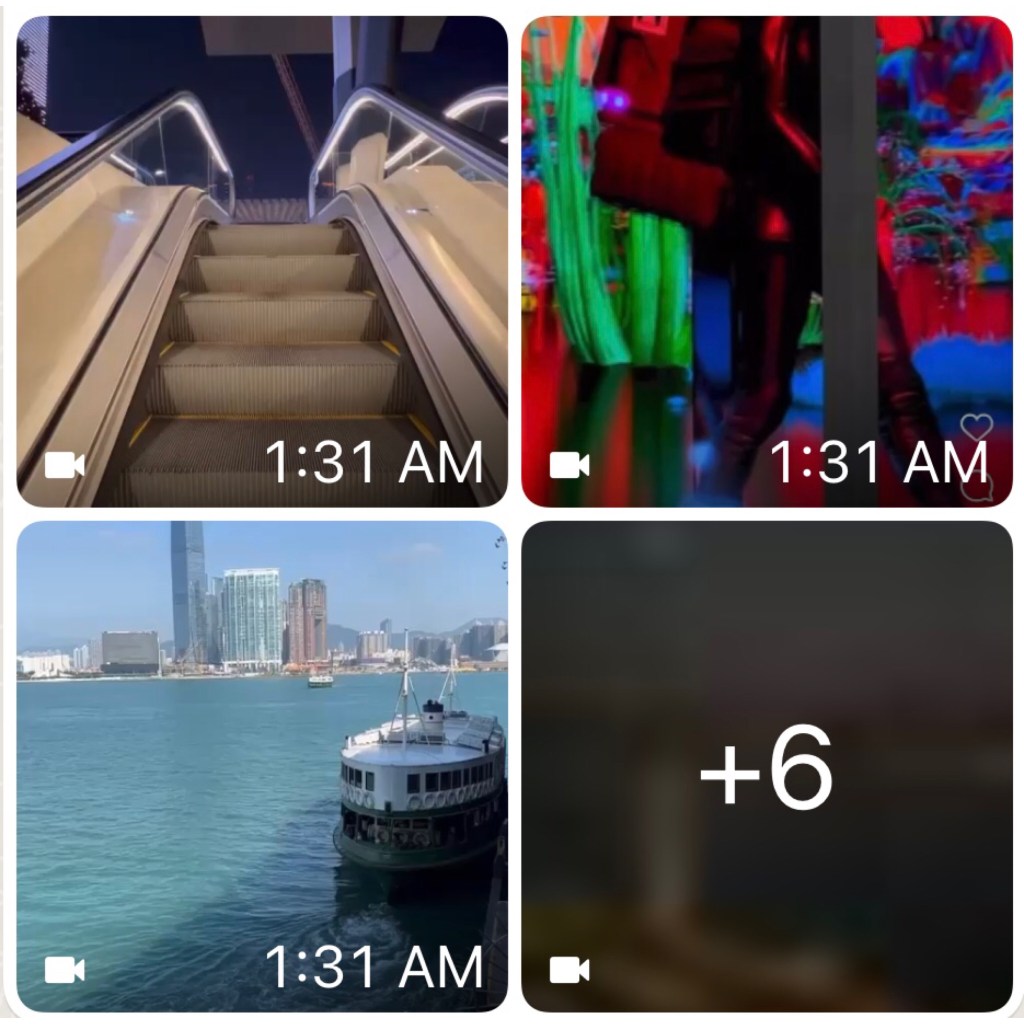
Task: Open the harbor ferry video
Action: coord(262,766)
